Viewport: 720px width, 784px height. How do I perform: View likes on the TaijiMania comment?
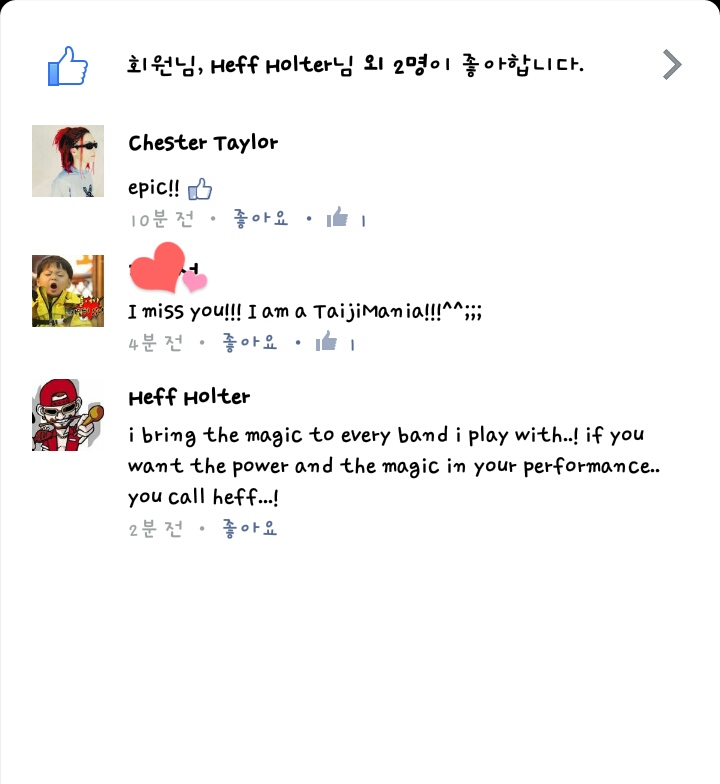[335, 343]
